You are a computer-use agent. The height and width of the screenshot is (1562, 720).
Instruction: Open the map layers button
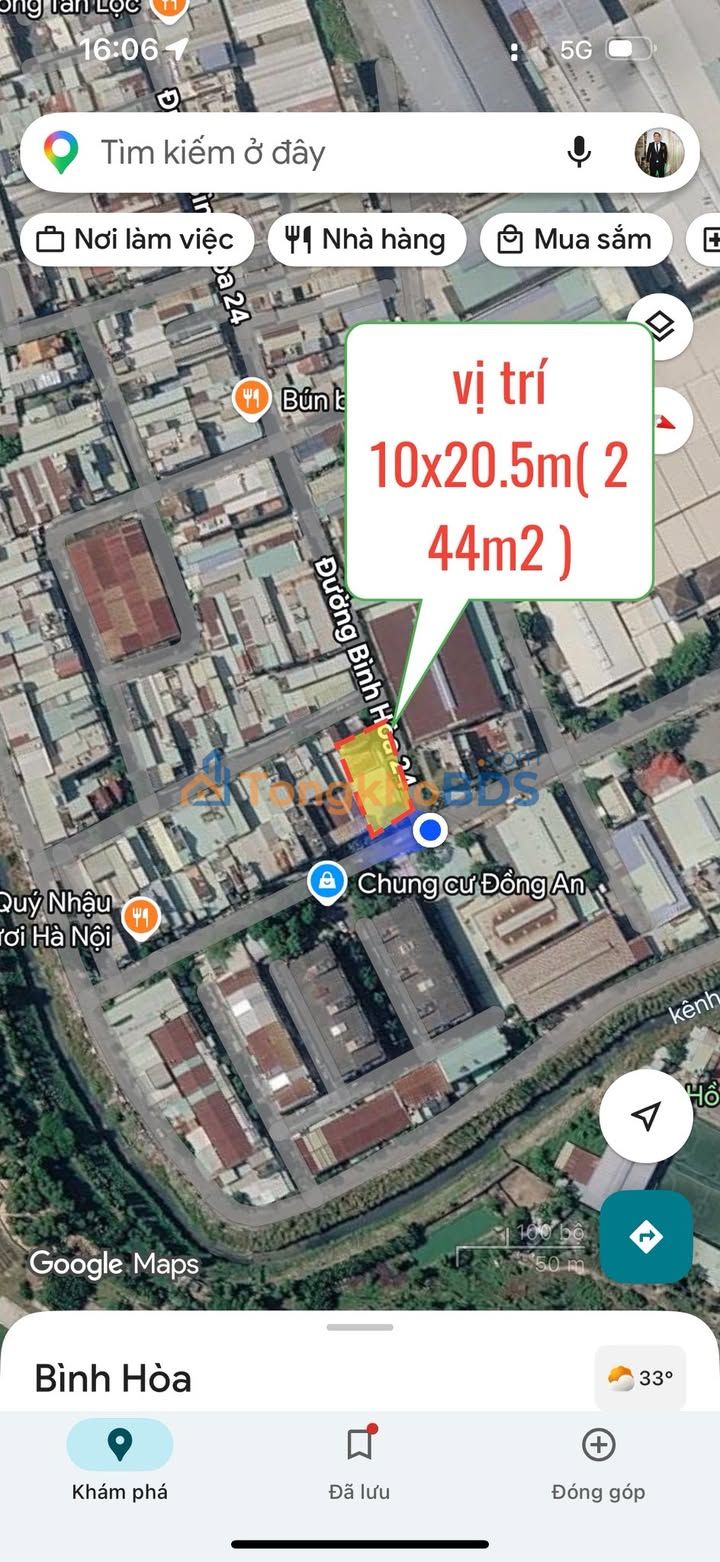659,326
